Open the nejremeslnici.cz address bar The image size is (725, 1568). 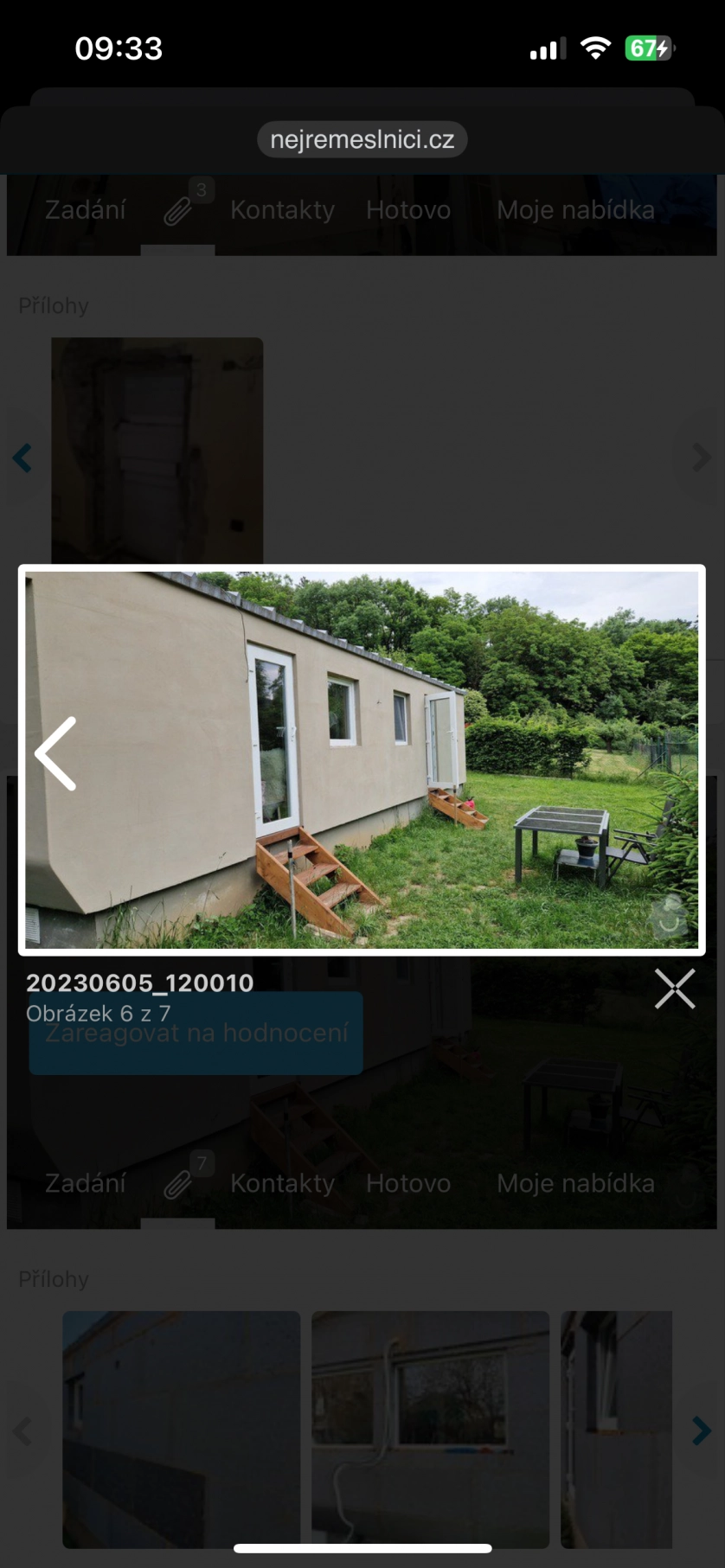(362, 139)
